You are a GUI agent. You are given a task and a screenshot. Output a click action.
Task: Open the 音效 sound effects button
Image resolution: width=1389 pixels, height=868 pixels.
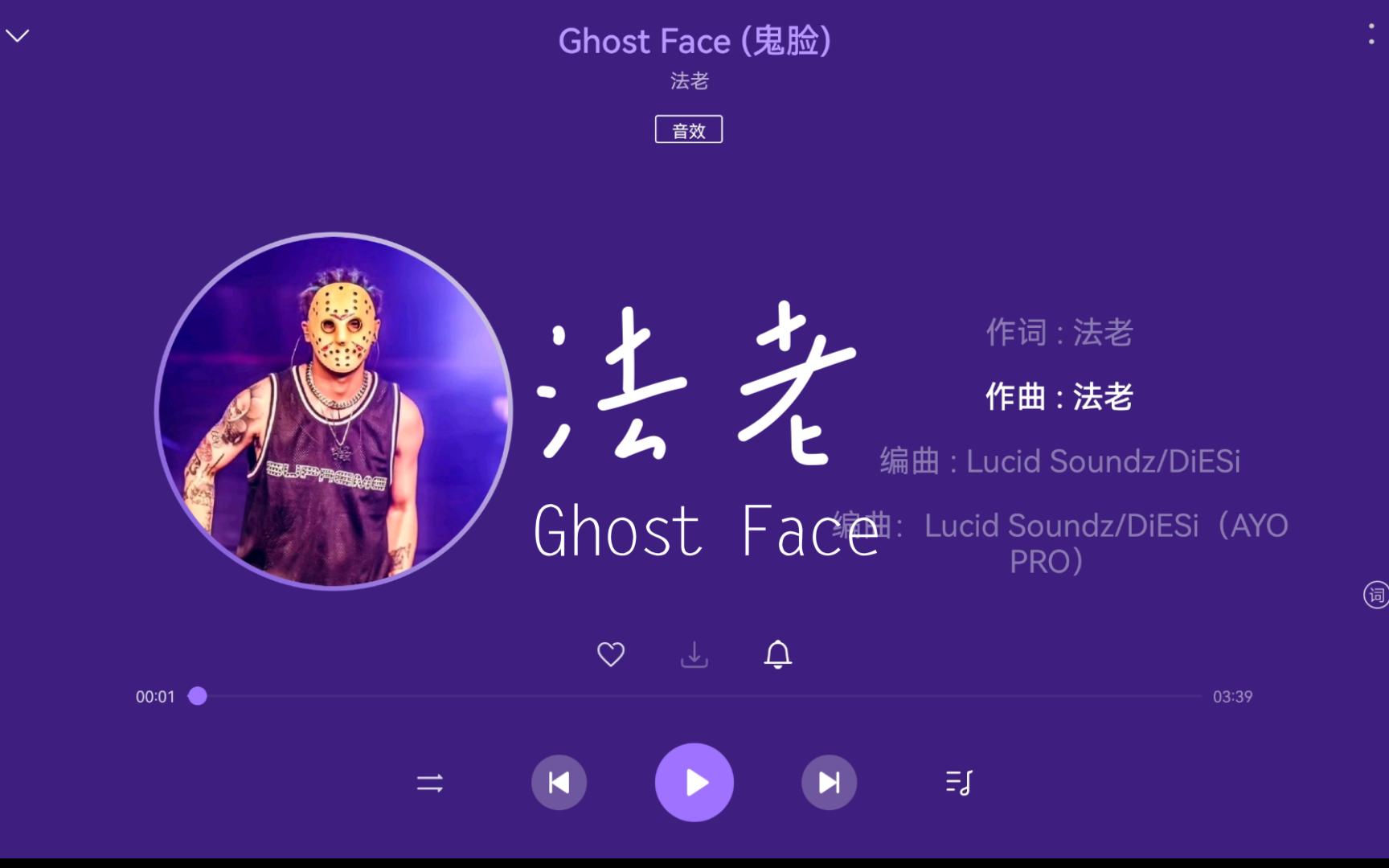[x=688, y=129]
